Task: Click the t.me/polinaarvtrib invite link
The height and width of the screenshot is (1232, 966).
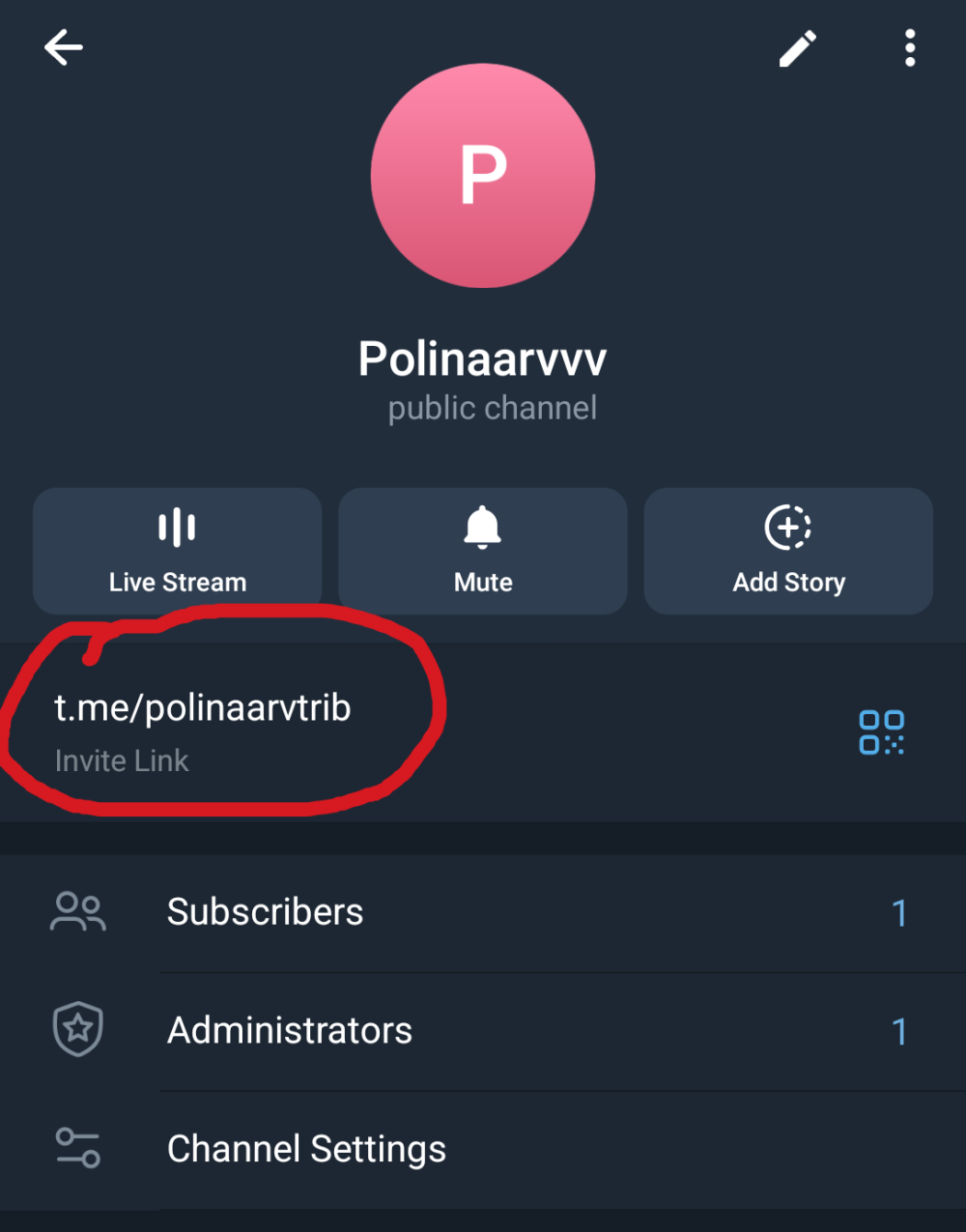Action: coord(204,707)
